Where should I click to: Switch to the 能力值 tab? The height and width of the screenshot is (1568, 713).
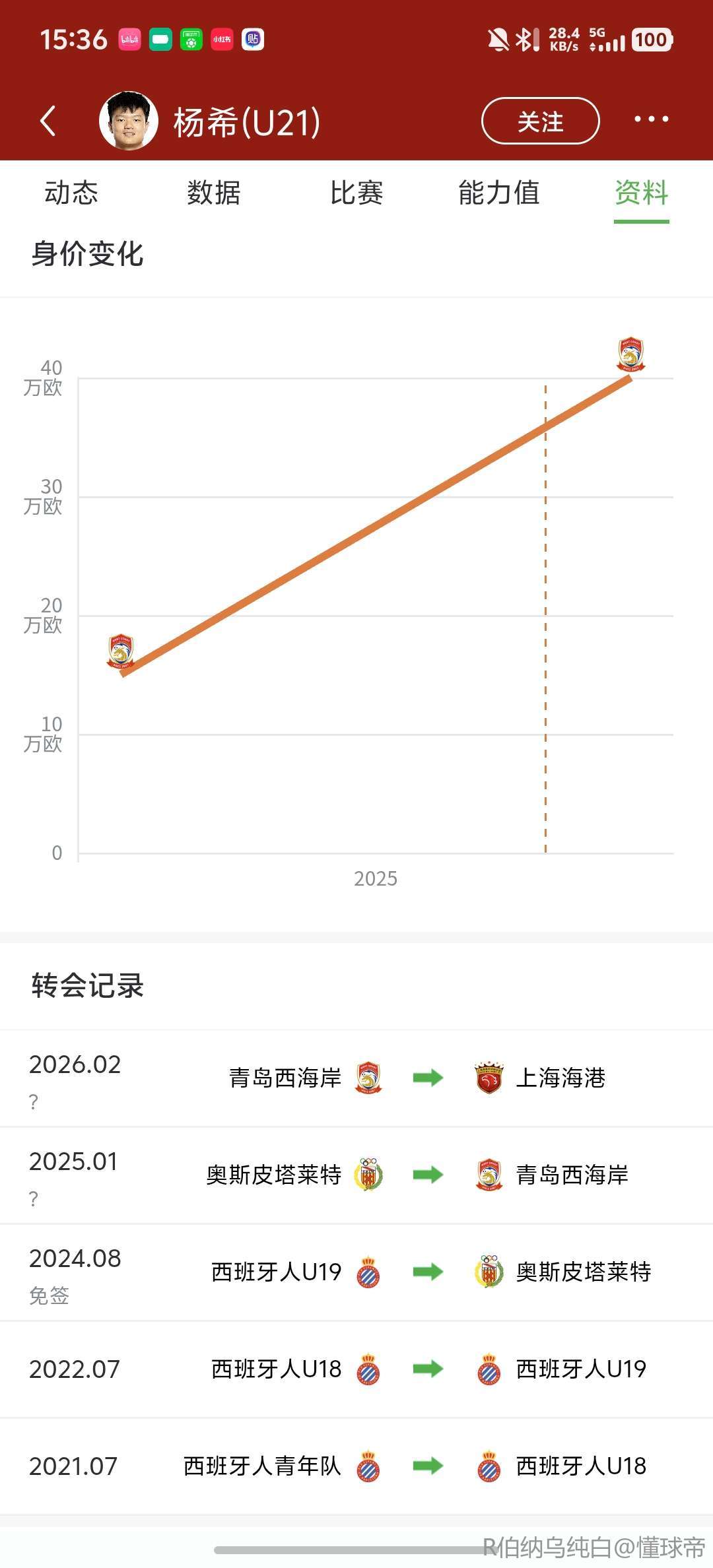tap(499, 193)
